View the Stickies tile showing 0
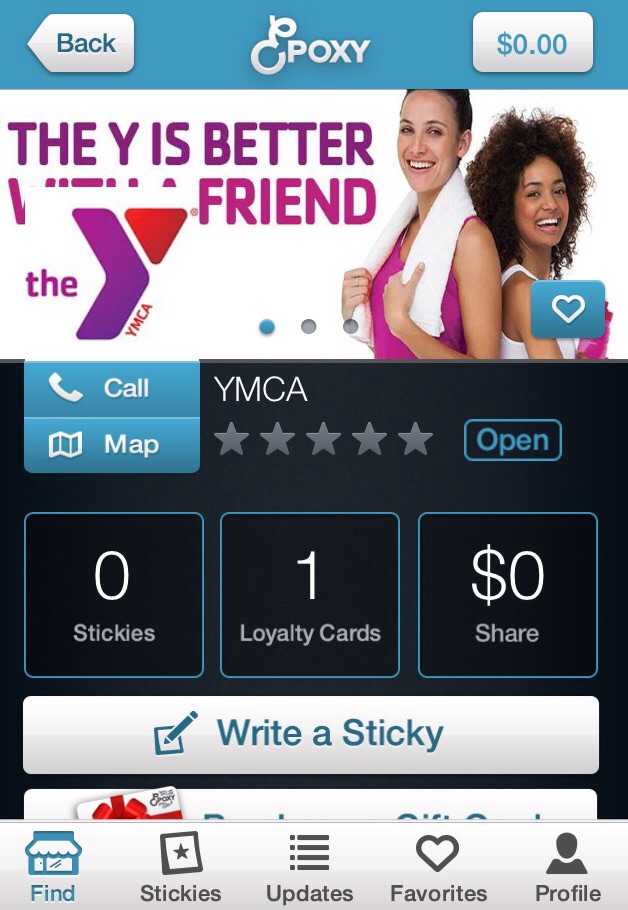628x910 pixels. pyautogui.click(x=113, y=595)
